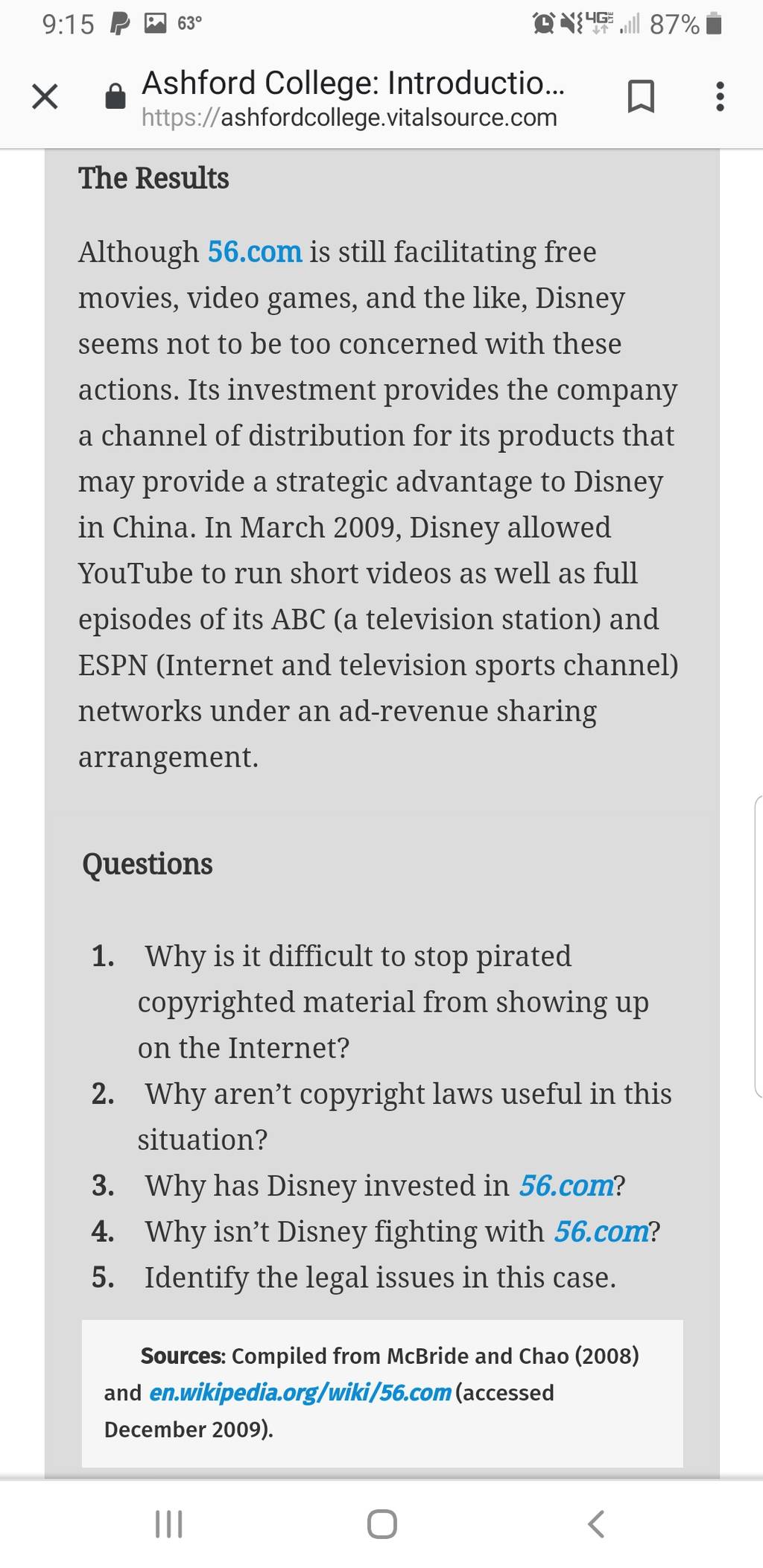This screenshot has width=763, height=1568.
Task: Follow the 56.com link in question 3
Action: click(x=566, y=1185)
